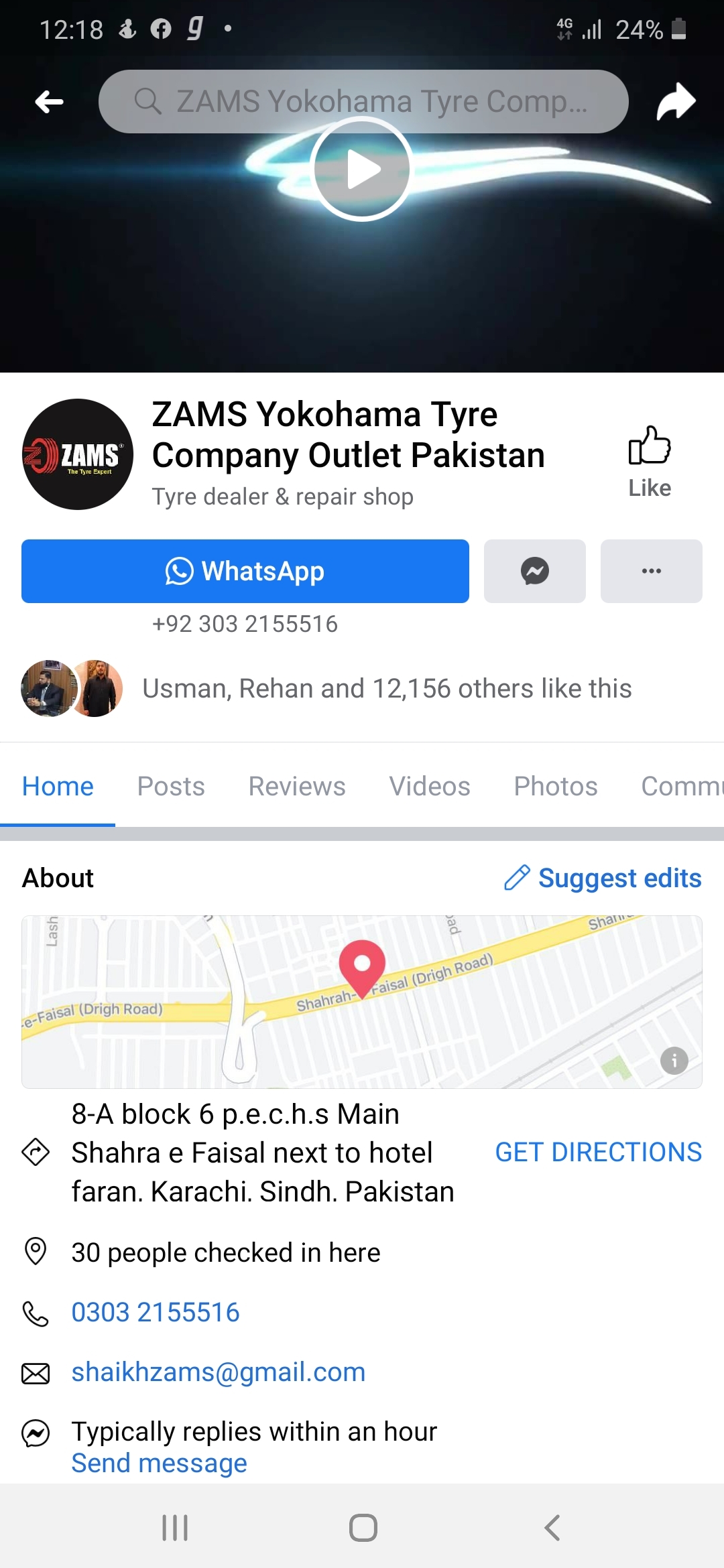The image size is (724, 1568).
Task: Call the number 0303 2155516
Action: (156, 1312)
